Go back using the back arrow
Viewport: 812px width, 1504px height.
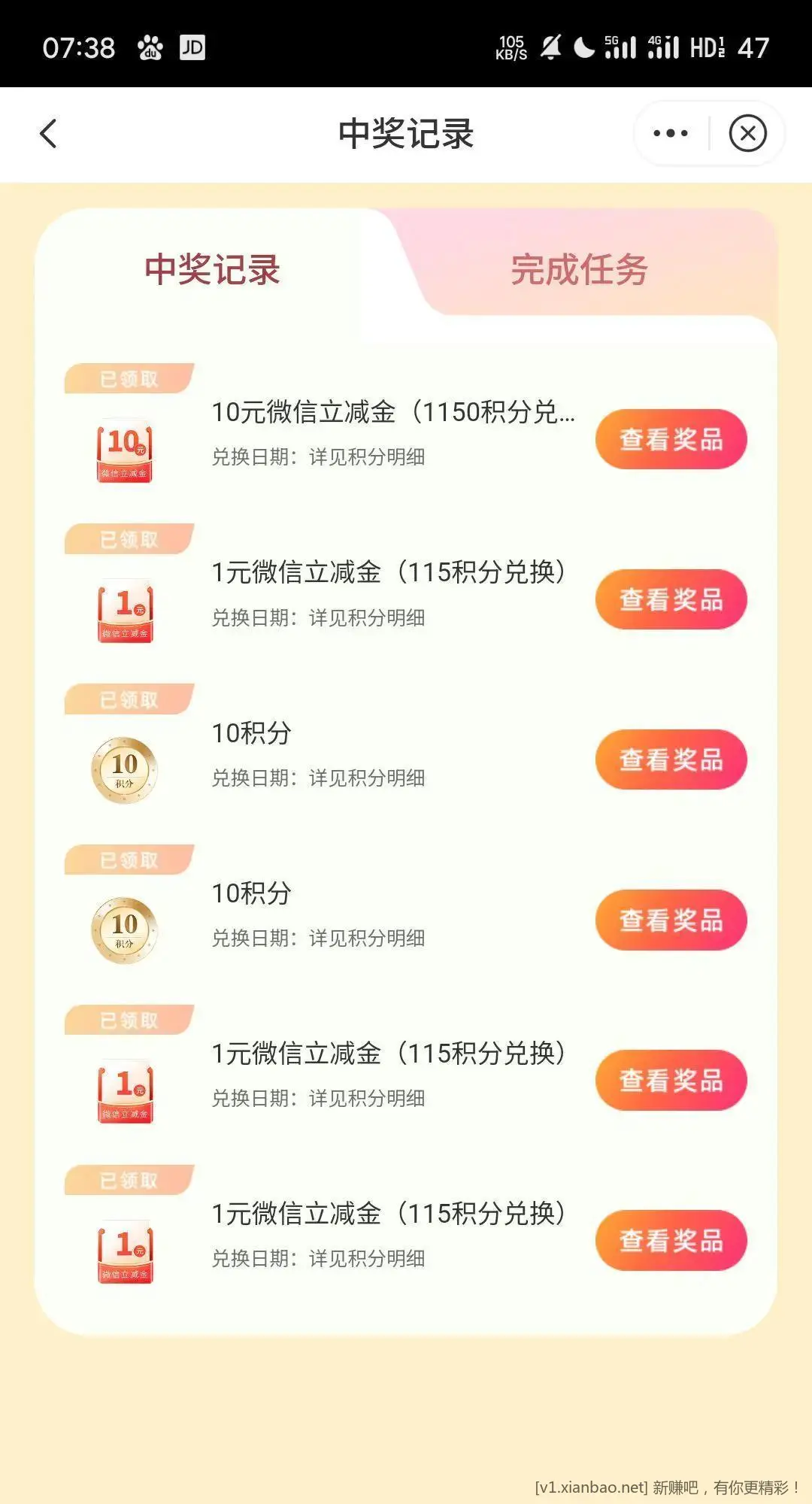coord(49,134)
